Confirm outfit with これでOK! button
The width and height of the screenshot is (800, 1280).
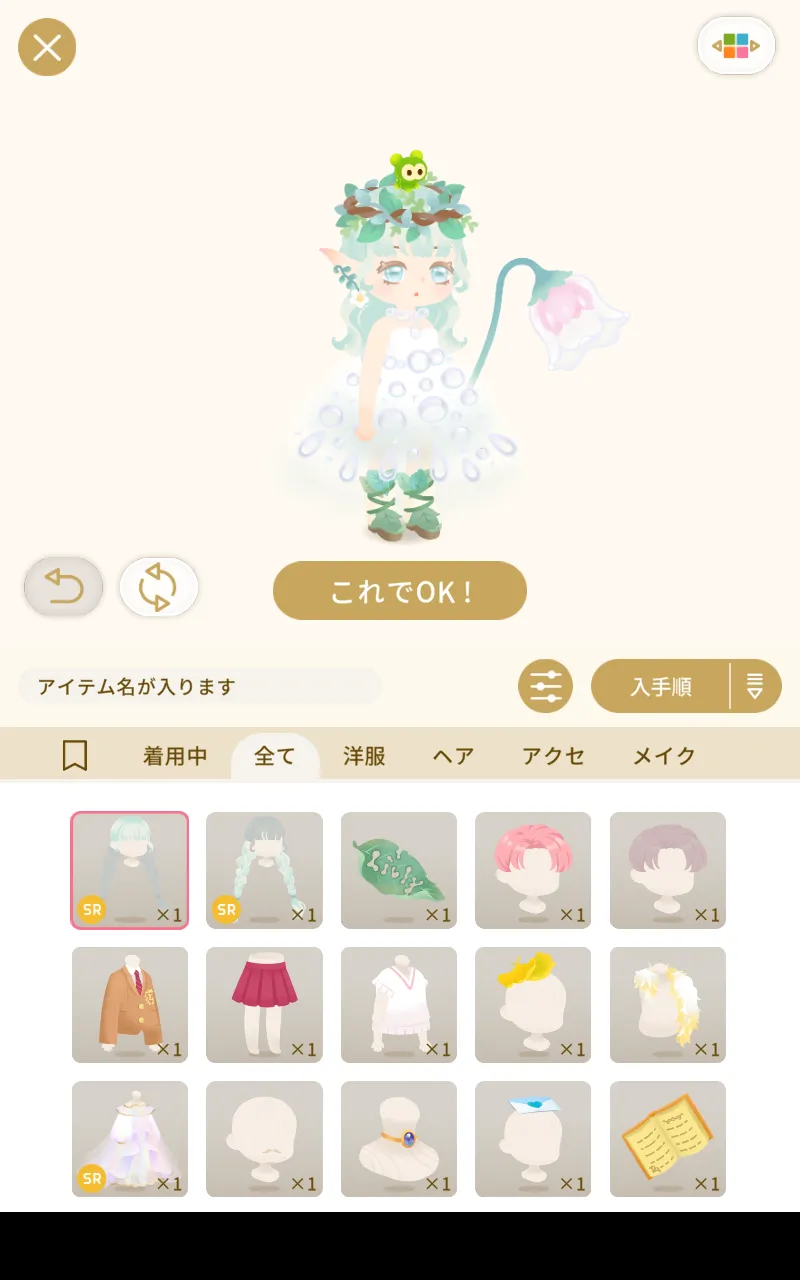[x=399, y=591]
